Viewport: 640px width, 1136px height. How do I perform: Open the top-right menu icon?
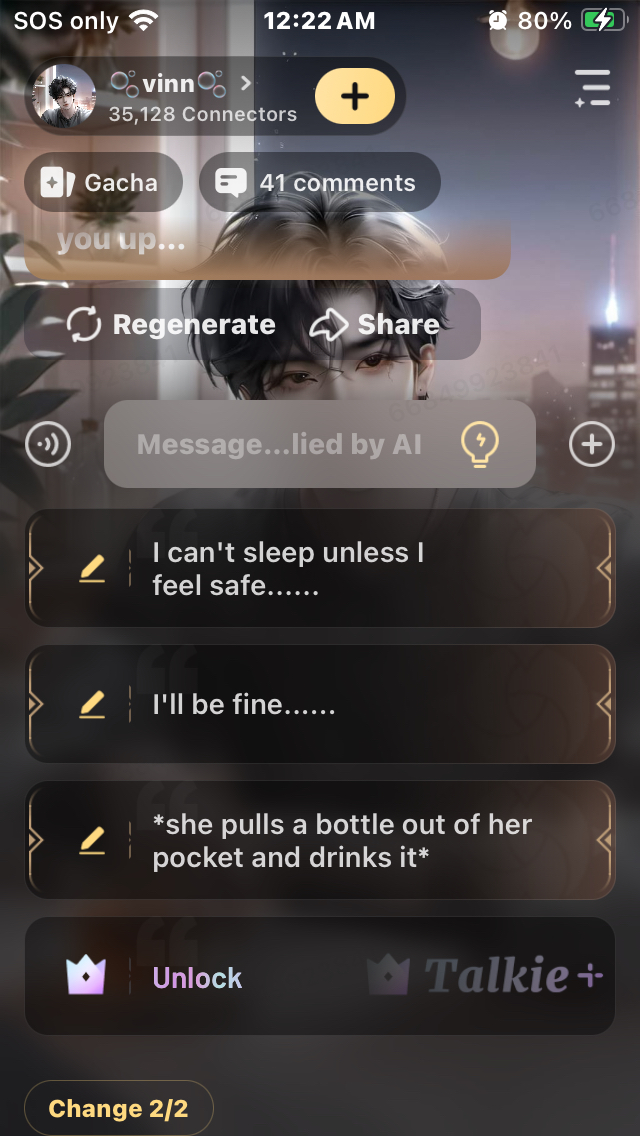pyautogui.click(x=592, y=88)
